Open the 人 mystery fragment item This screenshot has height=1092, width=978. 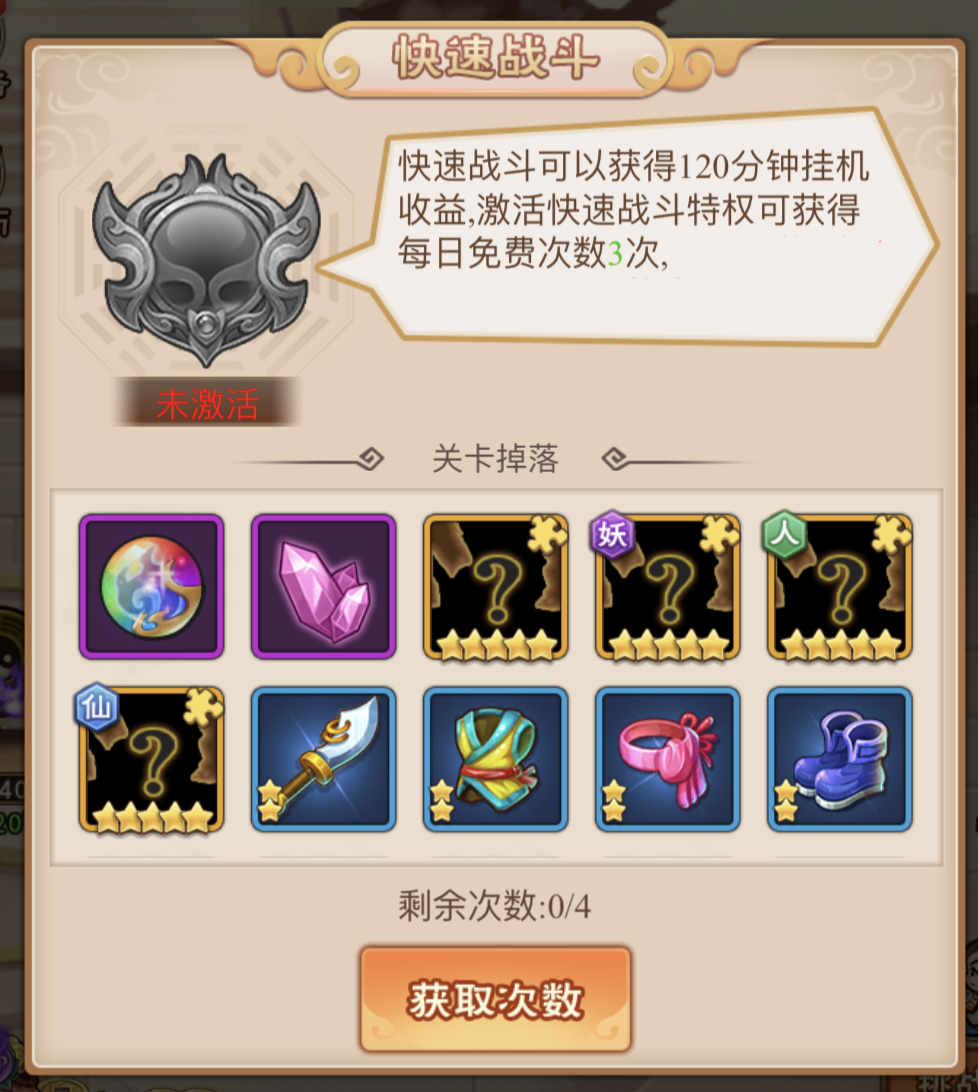(x=839, y=587)
